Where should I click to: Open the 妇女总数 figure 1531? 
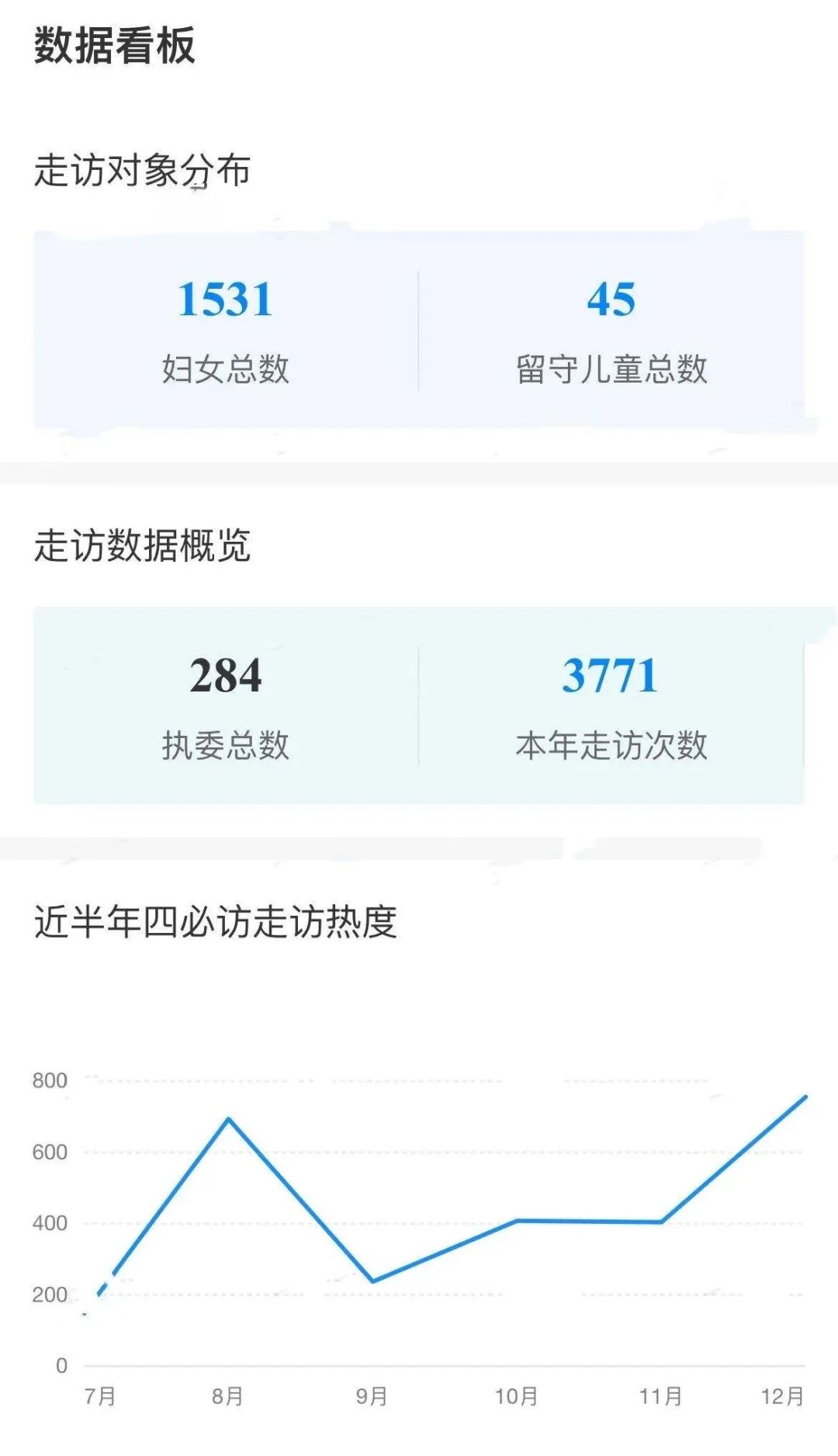click(x=225, y=300)
